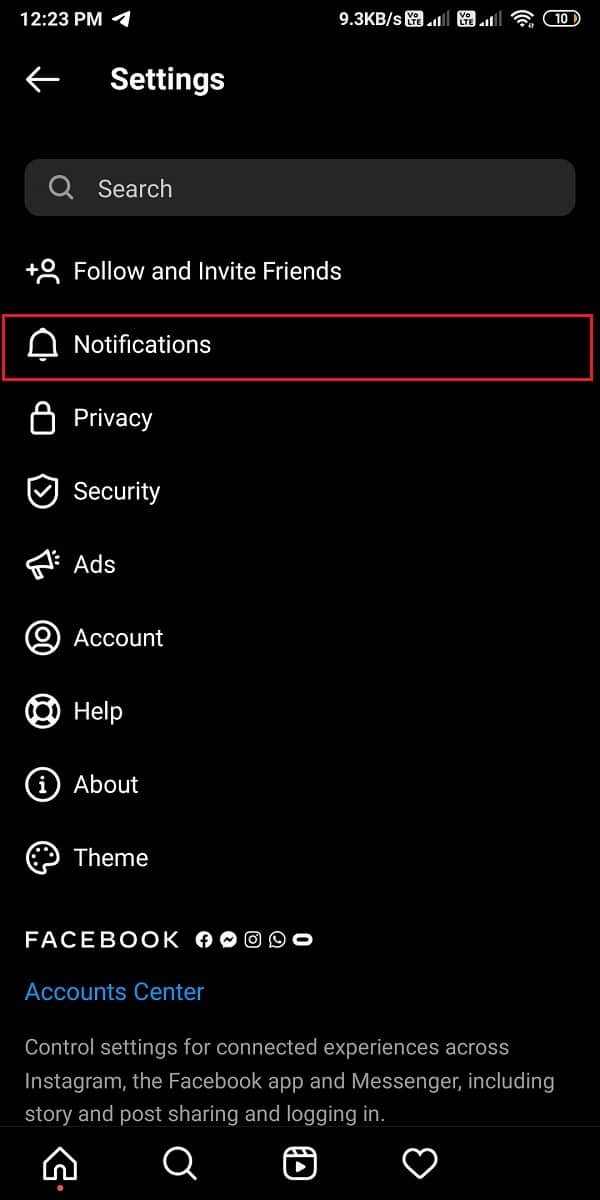Image resolution: width=600 pixels, height=1200 pixels.
Task: Switch to the Activity heart tab
Action: 420,1163
